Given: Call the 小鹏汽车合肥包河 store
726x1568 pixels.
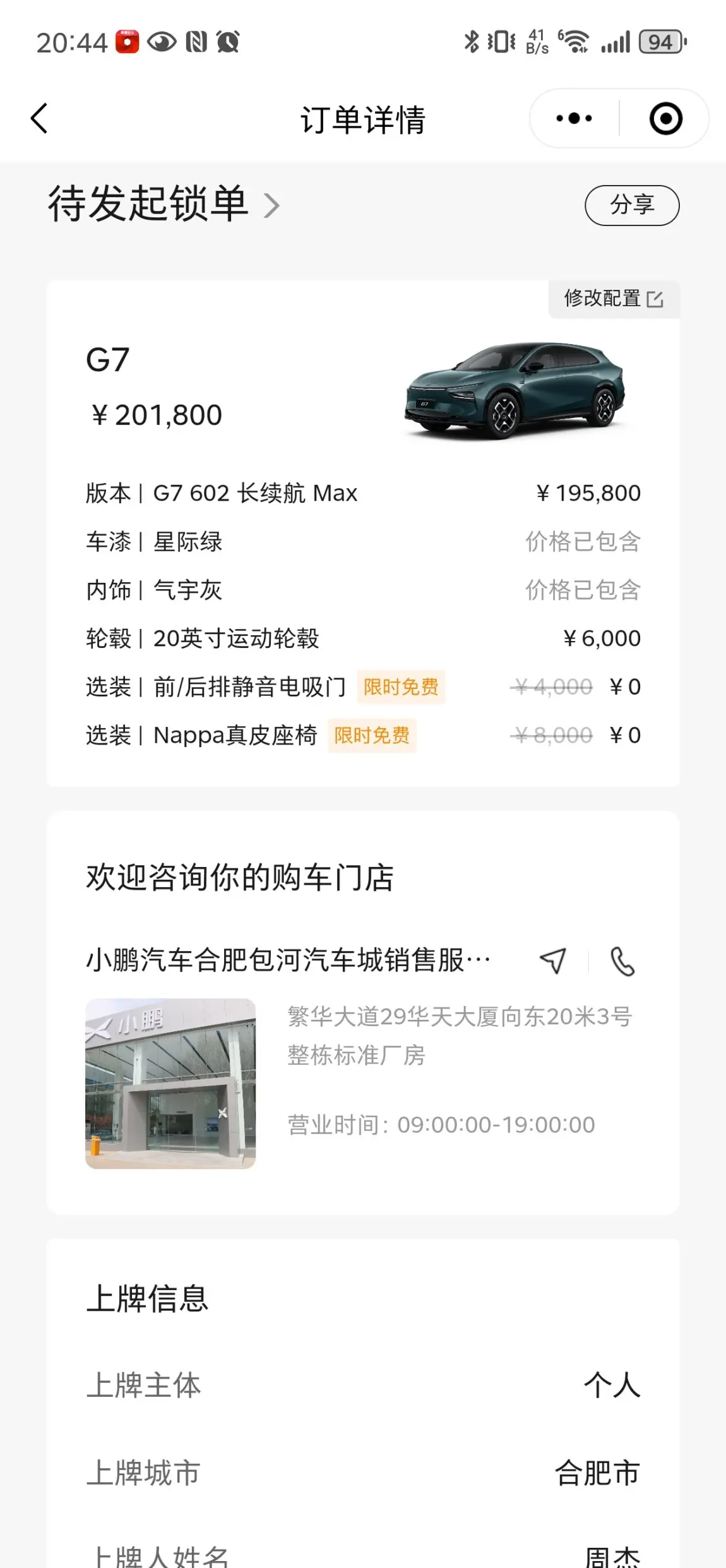Looking at the screenshot, I should tap(622, 961).
